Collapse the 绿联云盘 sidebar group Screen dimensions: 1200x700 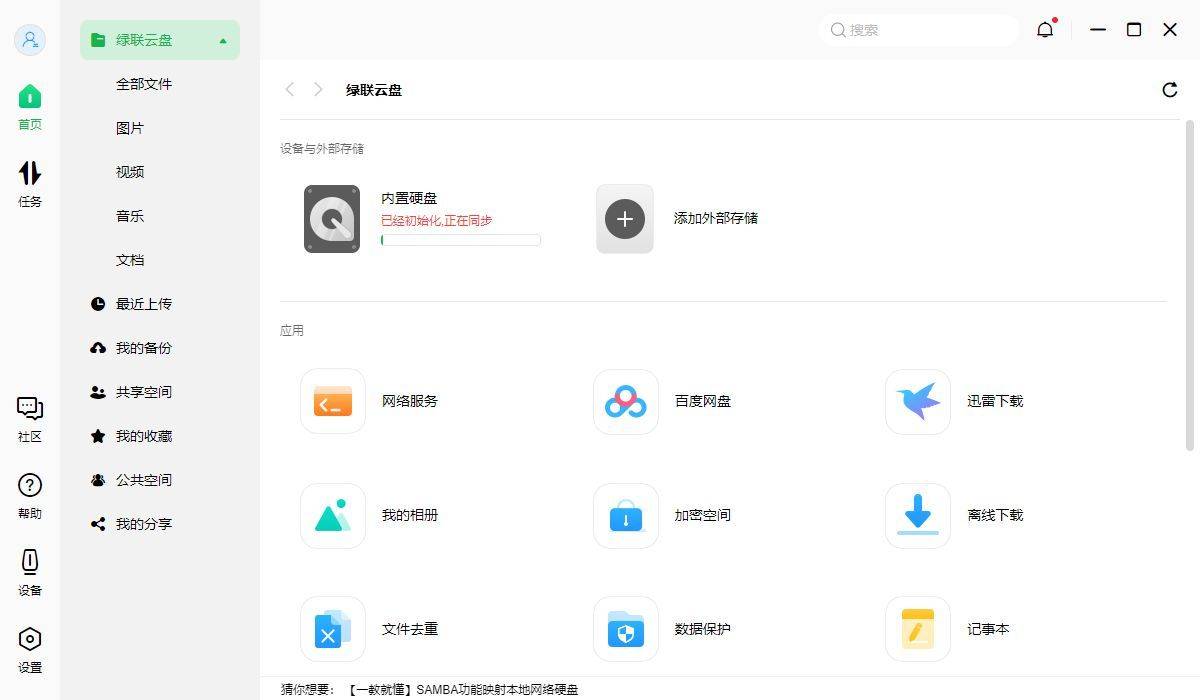(222, 41)
